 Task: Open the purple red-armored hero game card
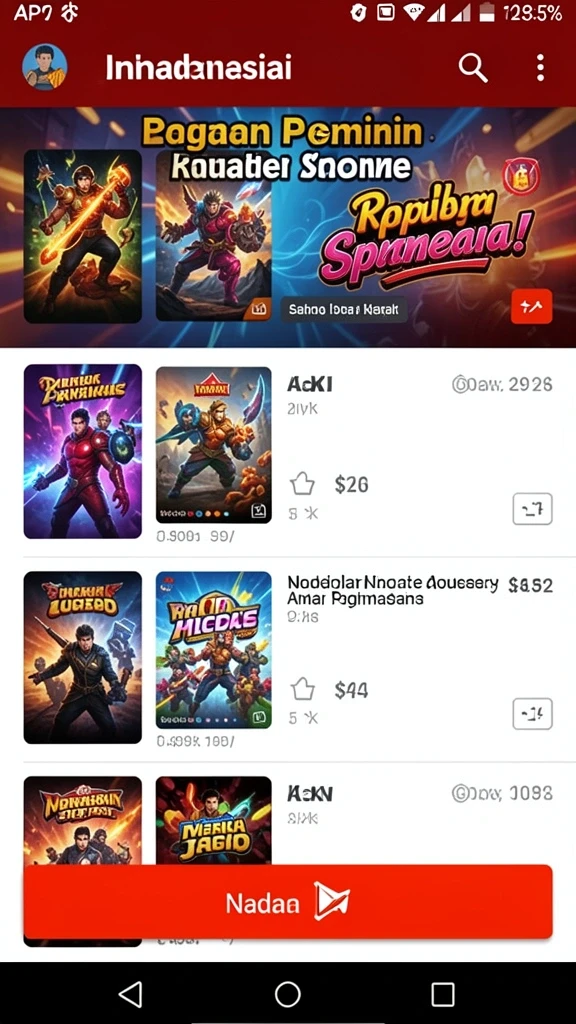83,451
